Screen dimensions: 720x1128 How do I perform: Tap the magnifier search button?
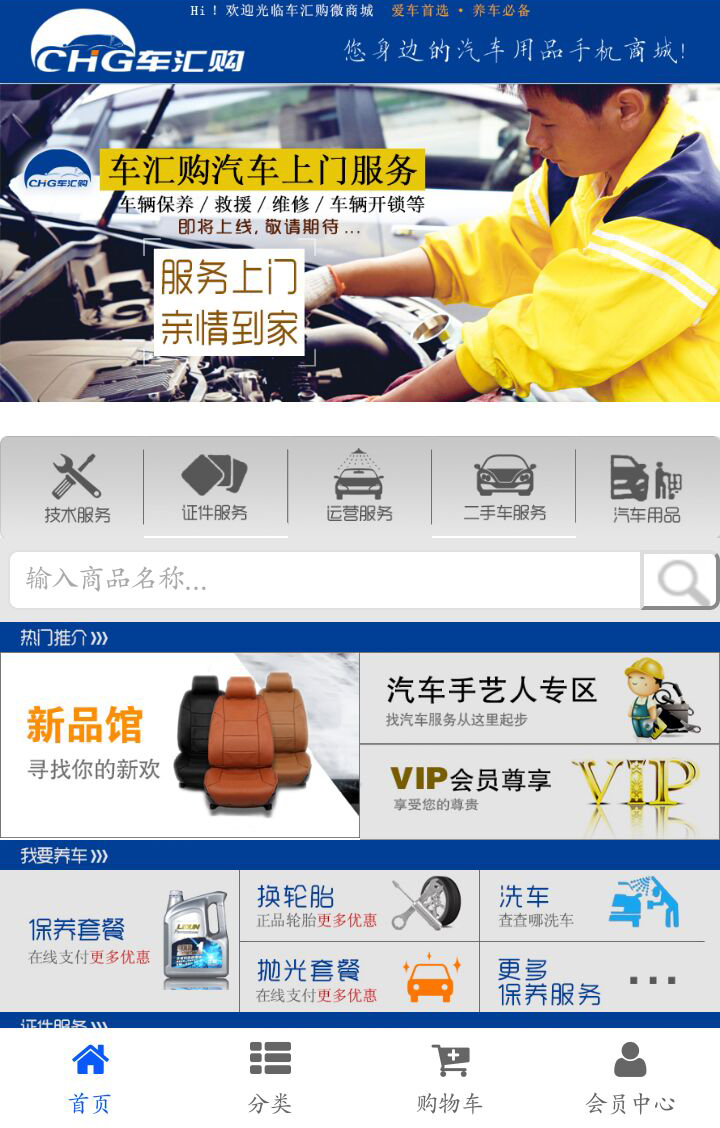click(680, 580)
